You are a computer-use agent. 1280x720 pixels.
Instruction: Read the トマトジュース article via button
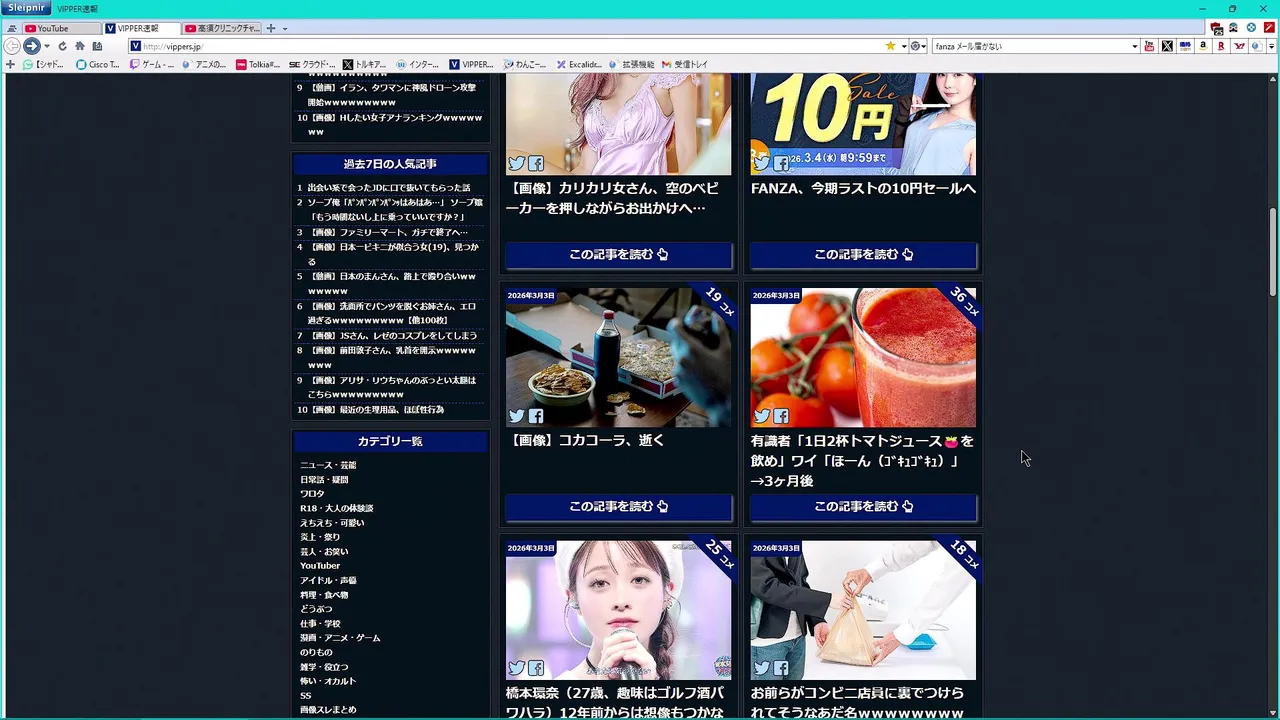point(863,506)
